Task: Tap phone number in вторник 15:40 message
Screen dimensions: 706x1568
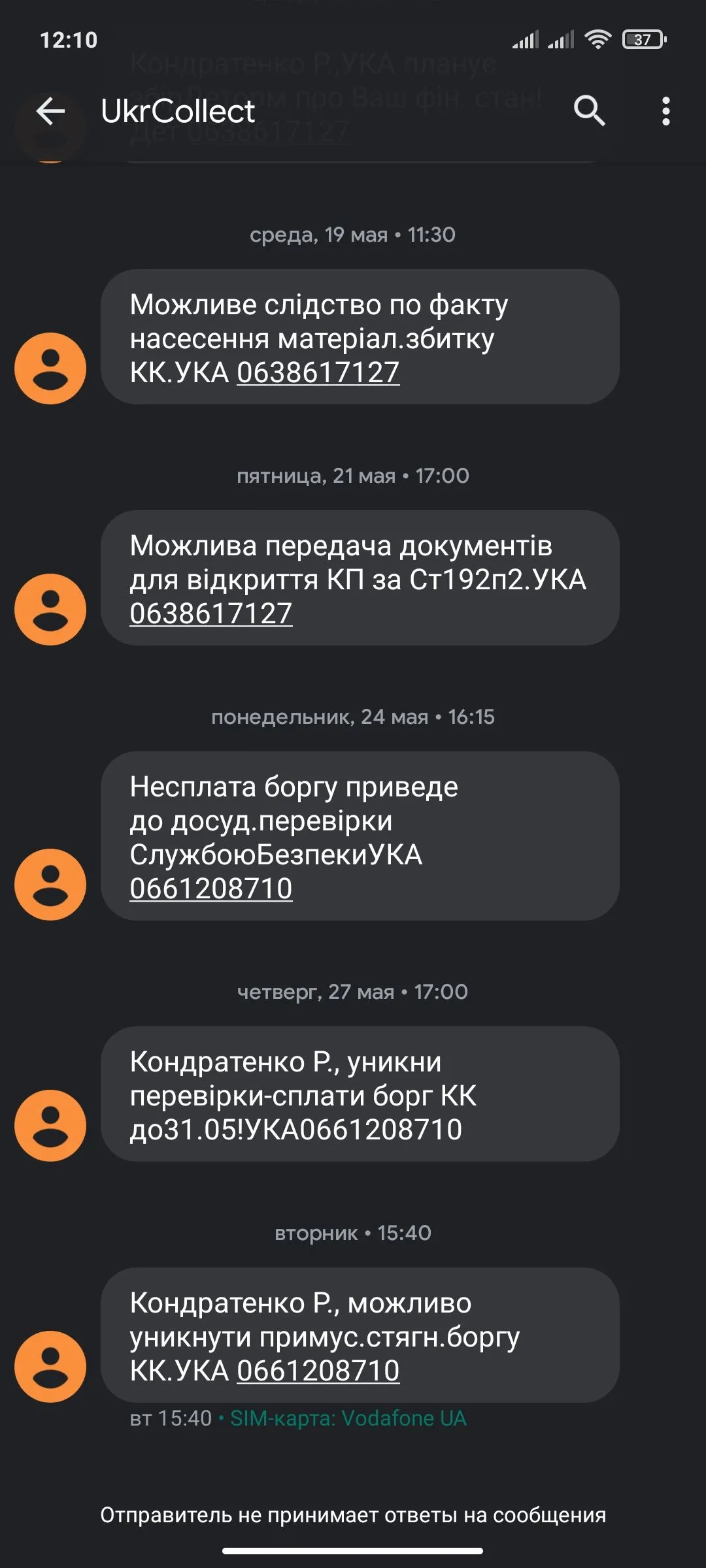Action: pyautogui.click(x=318, y=1371)
